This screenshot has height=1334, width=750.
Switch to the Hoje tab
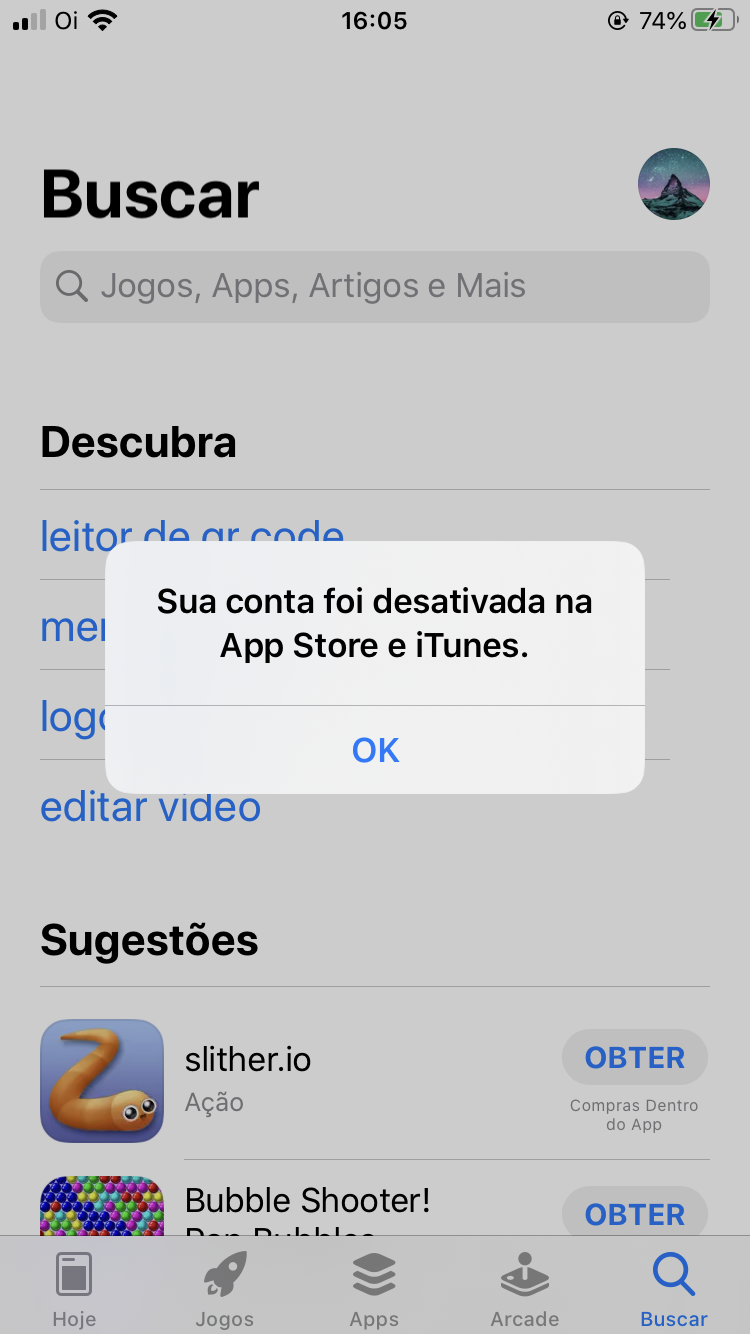[x=74, y=1289]
